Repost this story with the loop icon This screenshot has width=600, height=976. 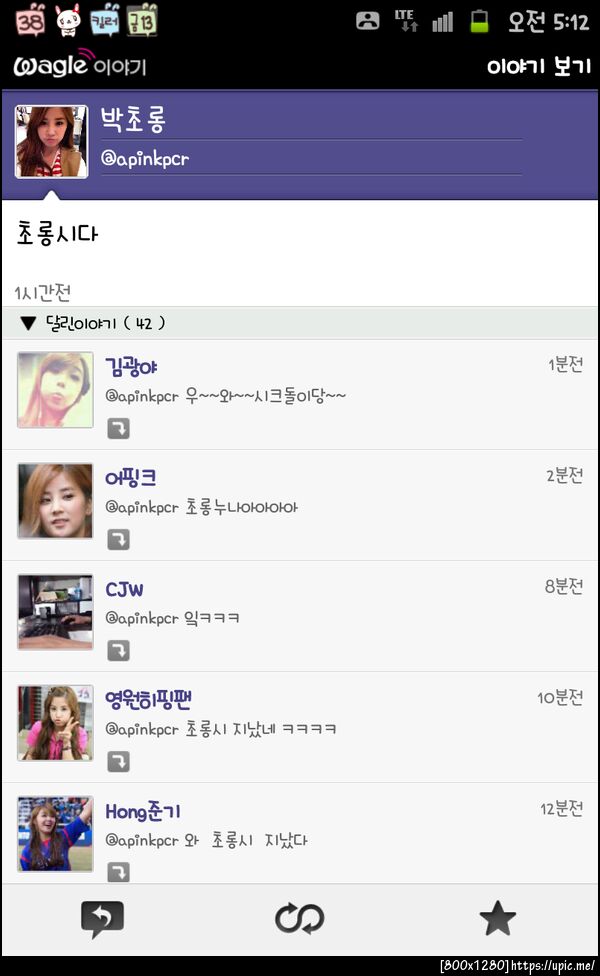[299, 918]
